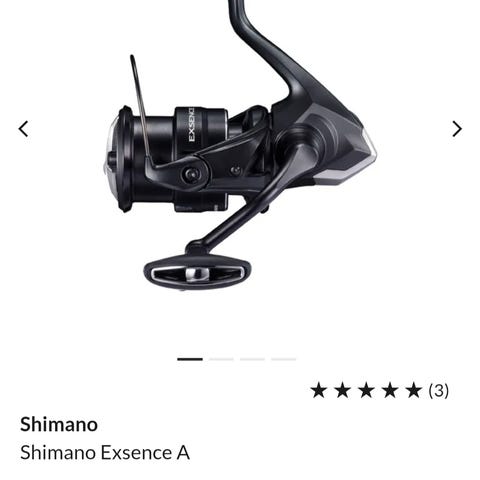Screen dimensions: 480x480
Task: Advance to the next product image
Action: (457, 129)
